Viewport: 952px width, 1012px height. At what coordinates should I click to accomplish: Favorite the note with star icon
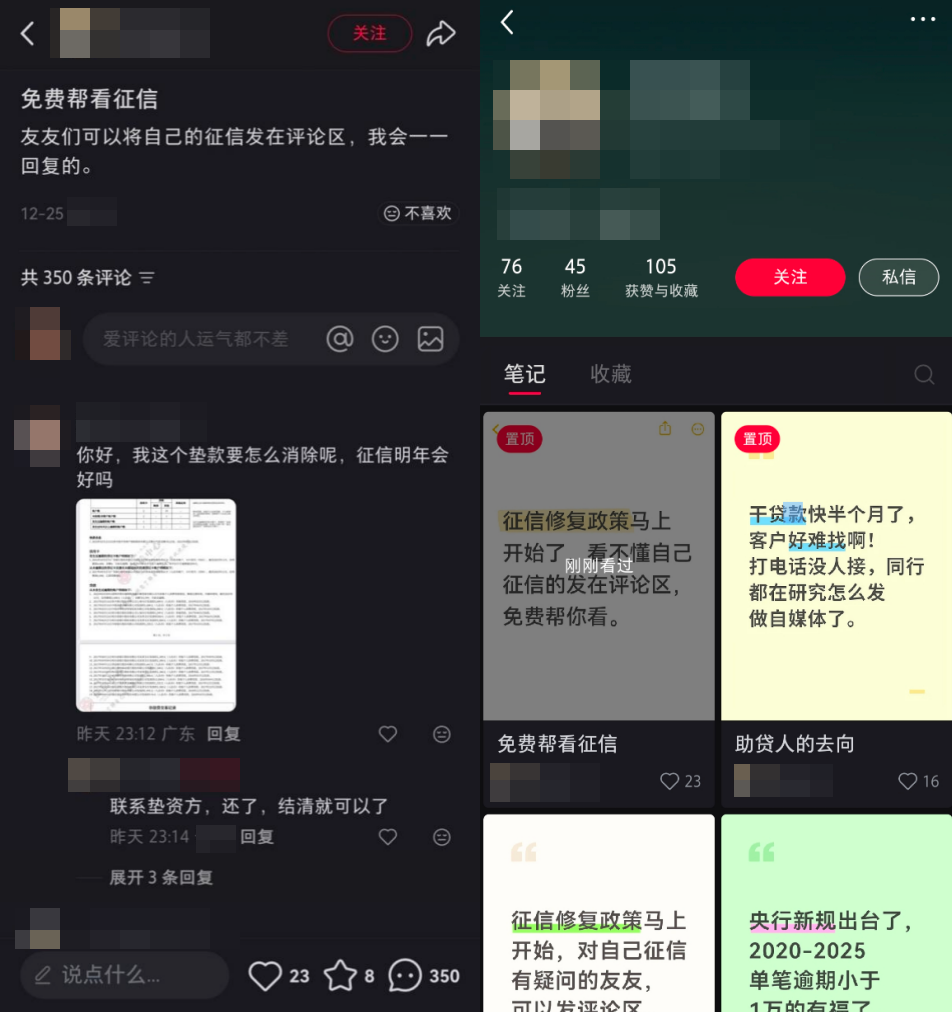tap(340, 975)
